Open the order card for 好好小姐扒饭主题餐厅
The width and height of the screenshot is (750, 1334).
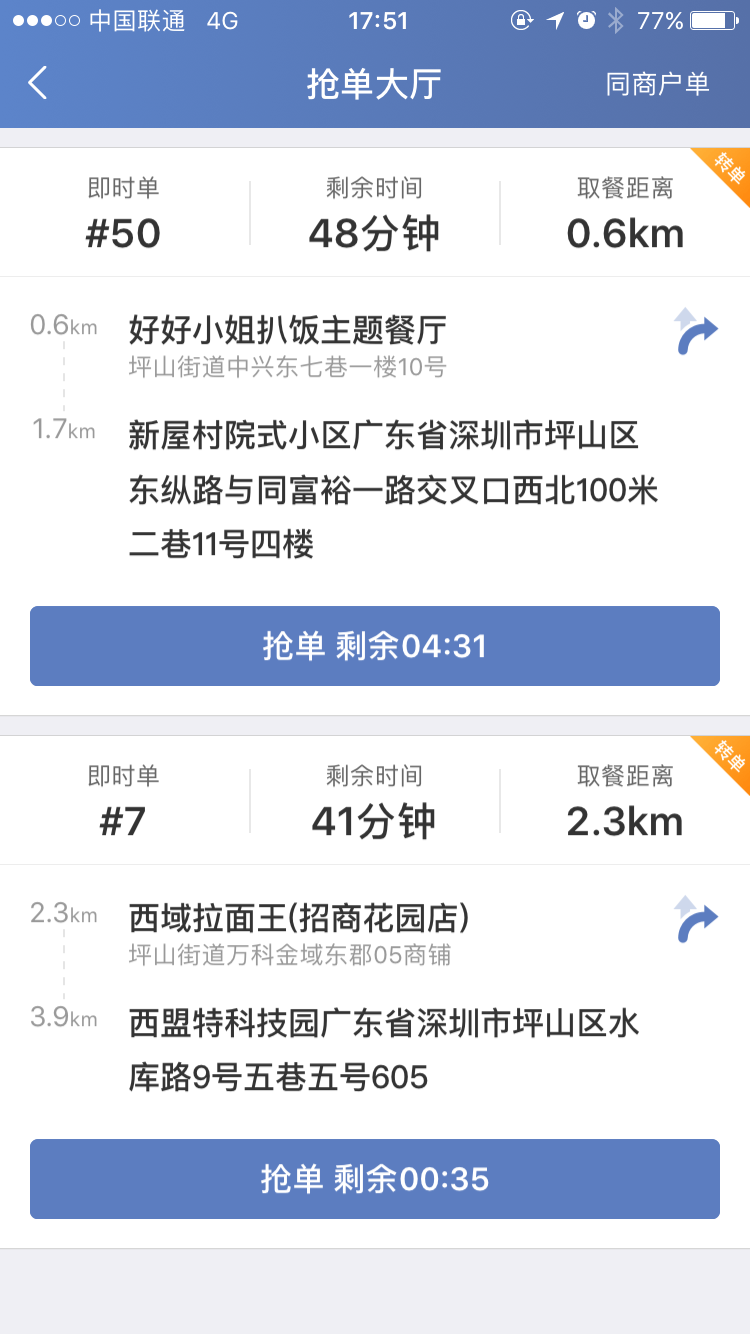(x=375, y=432)
